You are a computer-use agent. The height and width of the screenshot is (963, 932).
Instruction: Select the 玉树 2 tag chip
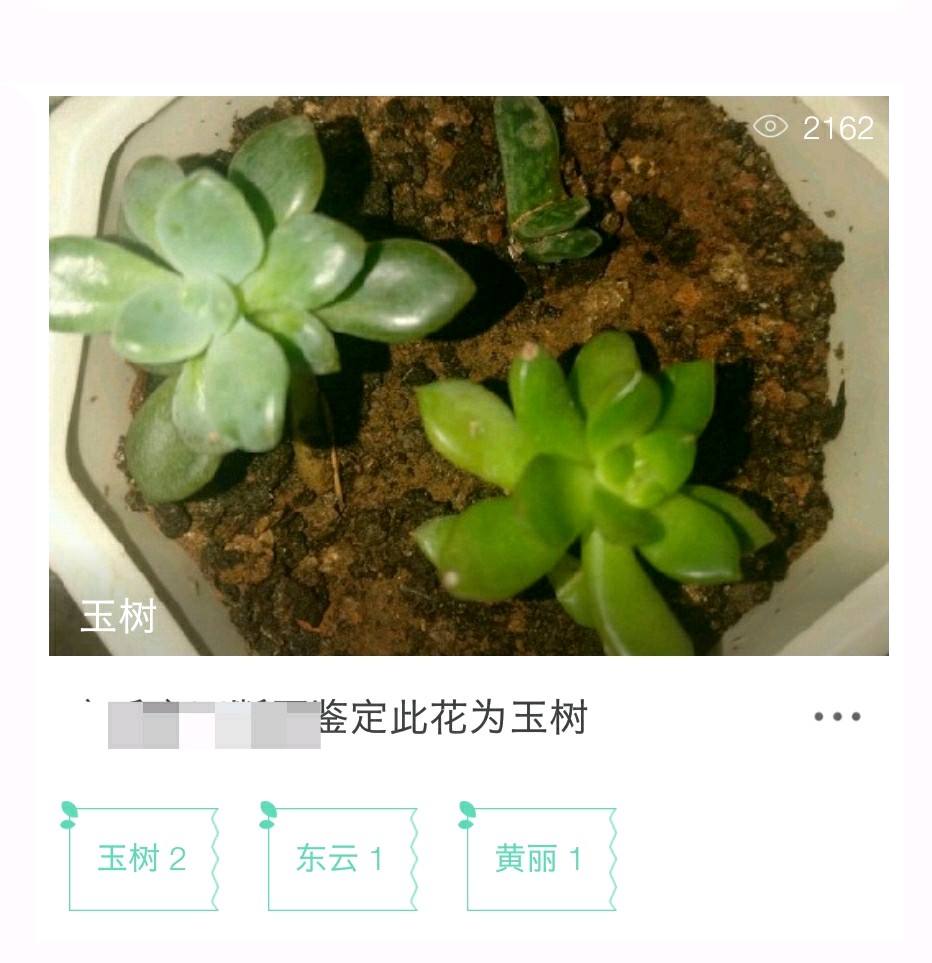142,859
